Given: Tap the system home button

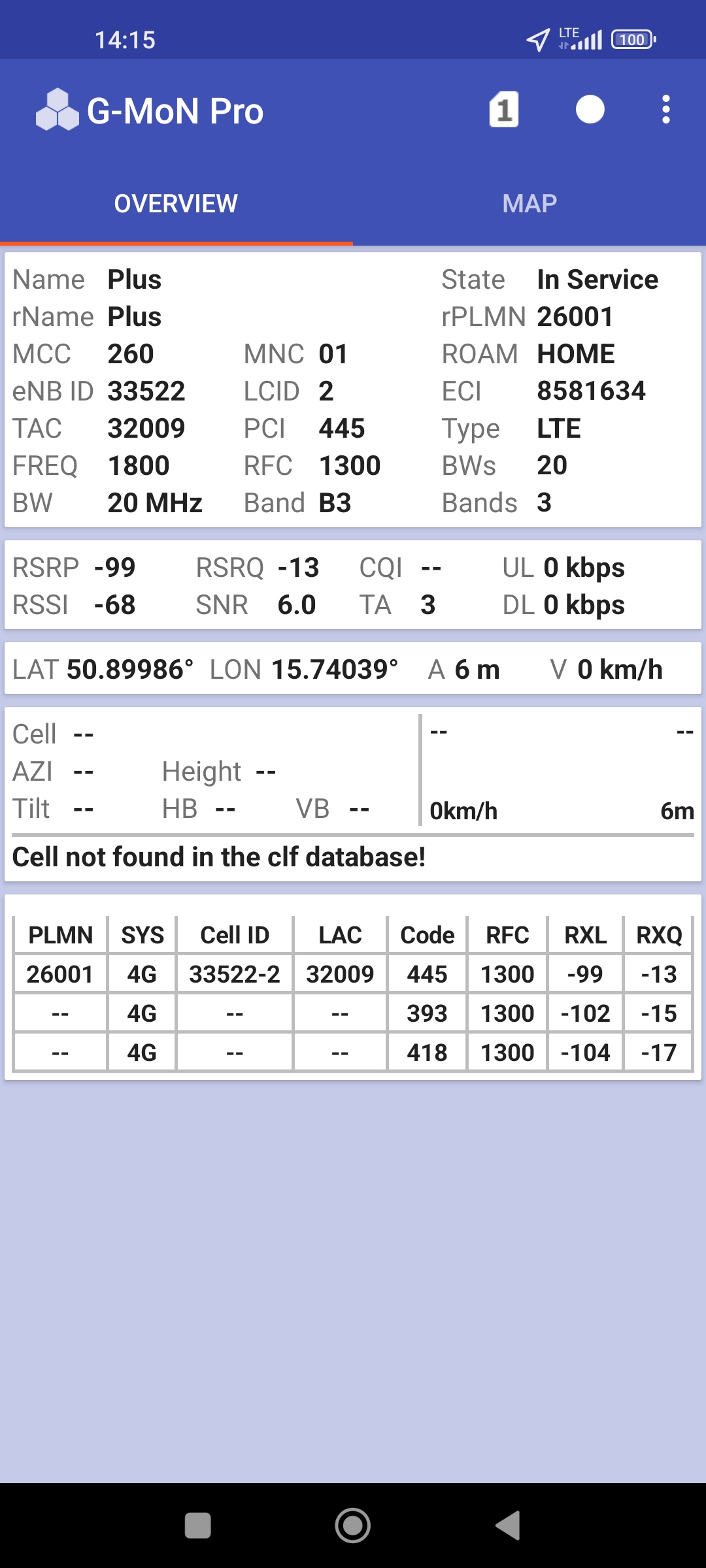Looking at the screenshot, I should tap(353, 1526).
